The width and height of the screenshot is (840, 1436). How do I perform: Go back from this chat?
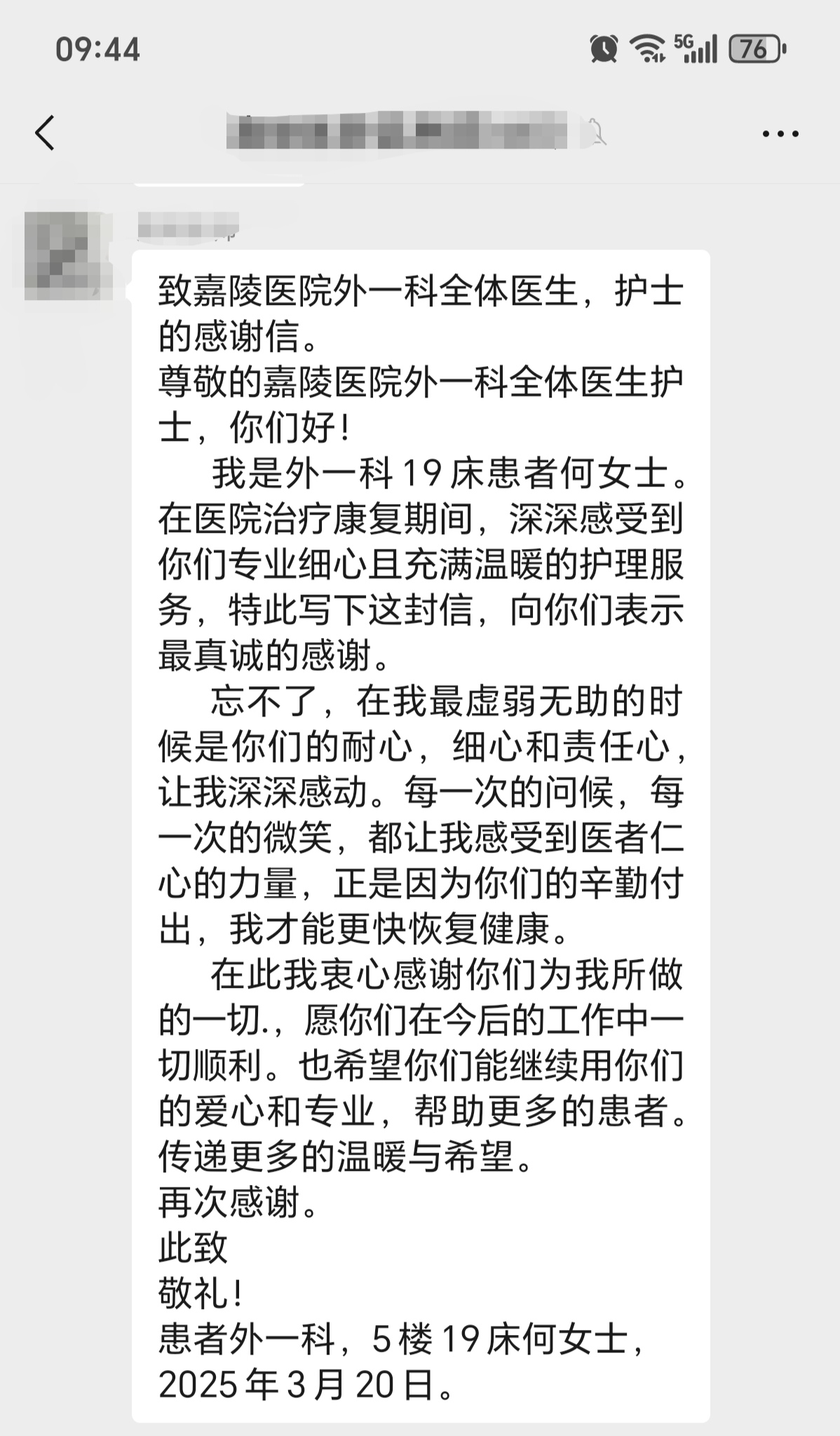pyautogui.click(x=45, y=133)
